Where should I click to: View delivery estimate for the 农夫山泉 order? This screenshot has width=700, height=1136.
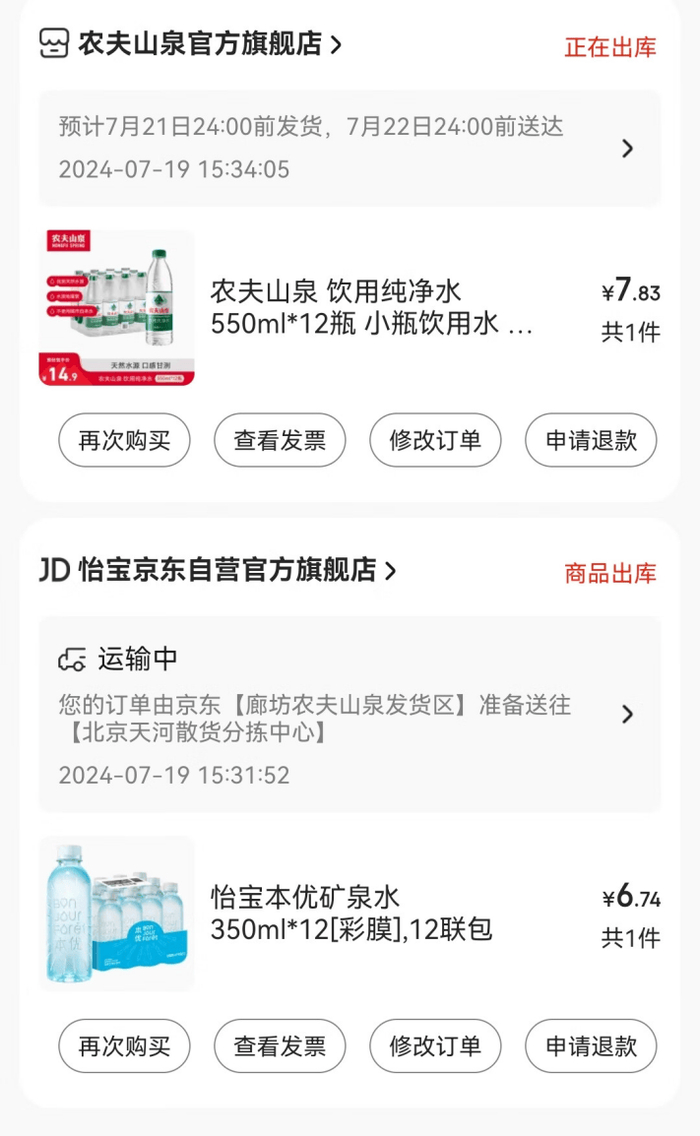point(350,148)
